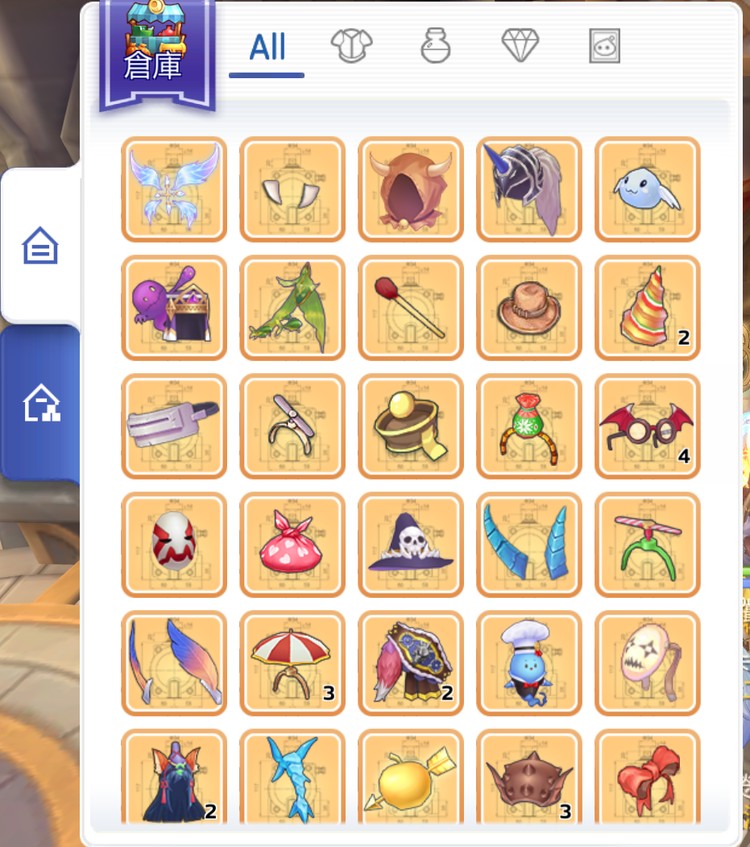This screenshot has height=847, width=750.
Task: Tap the horned brown hood item
Action: [410, 189]
